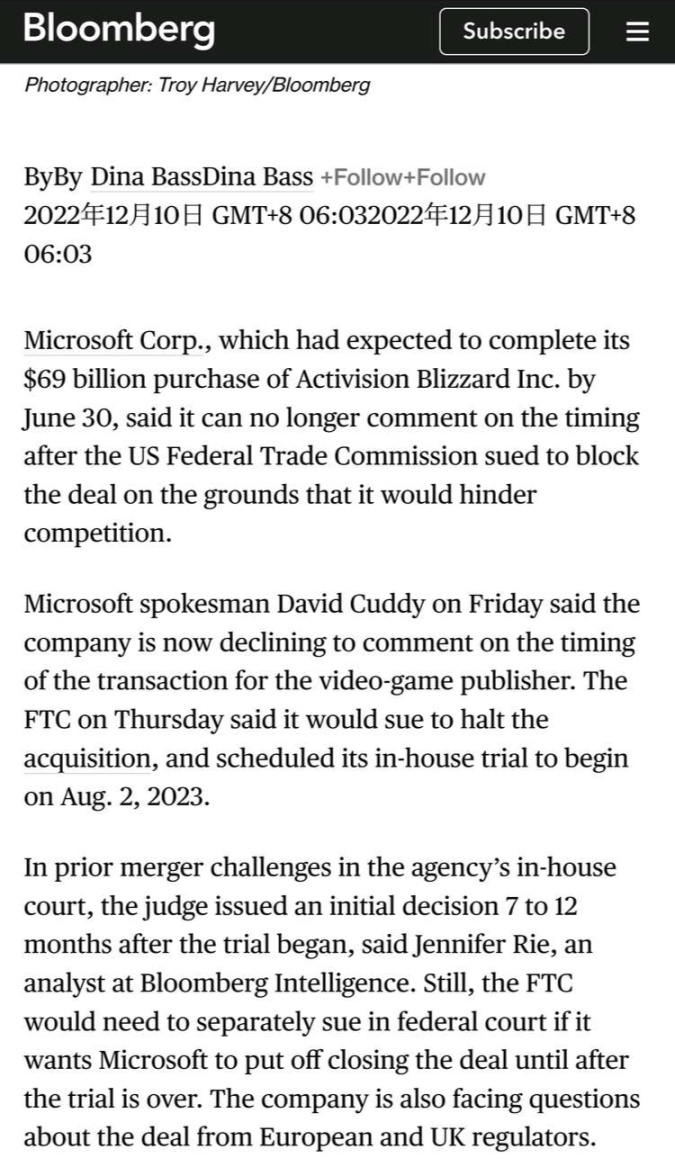The width and height of the screenshot is (675, 1167).
Task: Tap the Subscribe button
Action: 514,31
